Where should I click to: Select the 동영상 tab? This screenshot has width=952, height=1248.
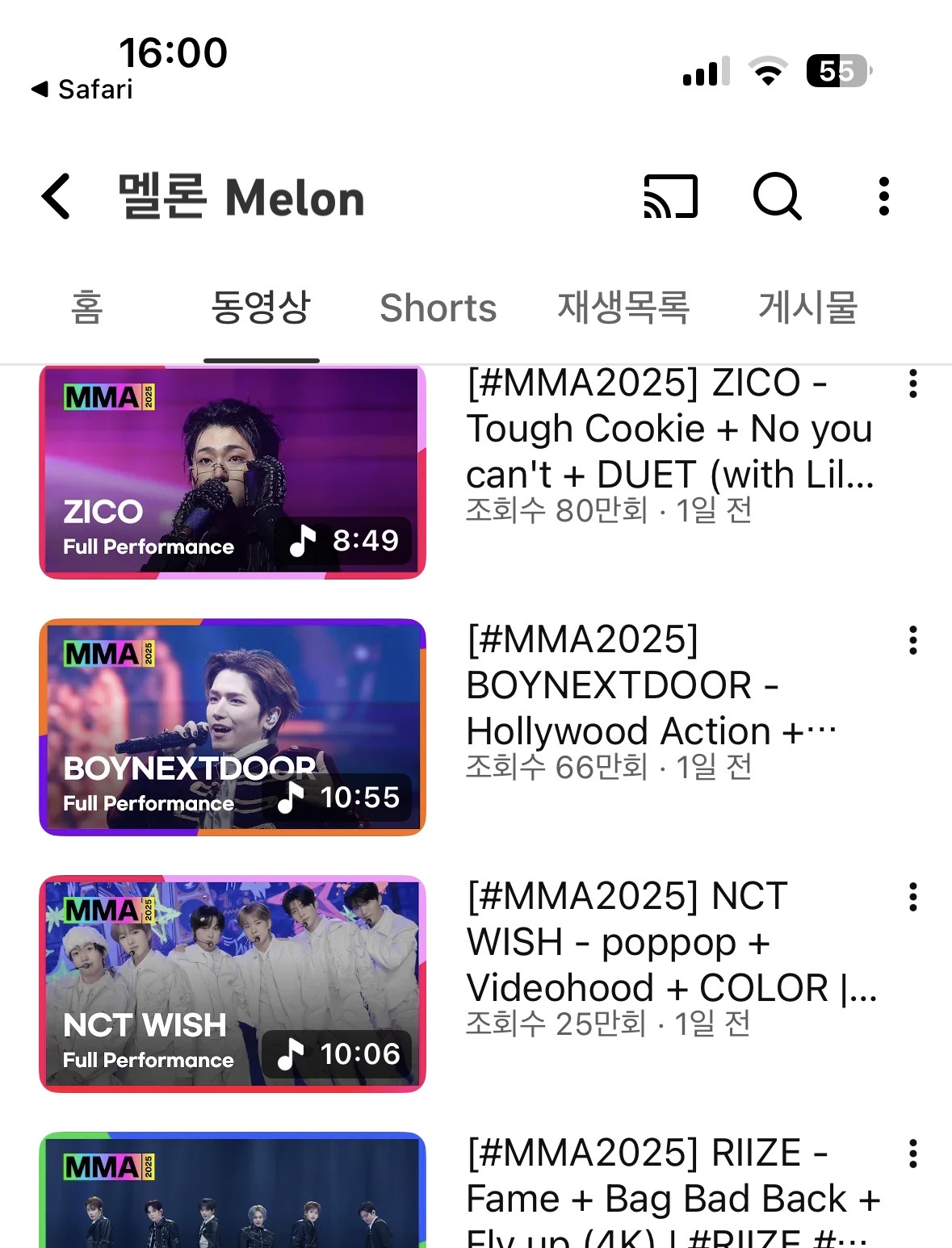click(x=261, y=308)
